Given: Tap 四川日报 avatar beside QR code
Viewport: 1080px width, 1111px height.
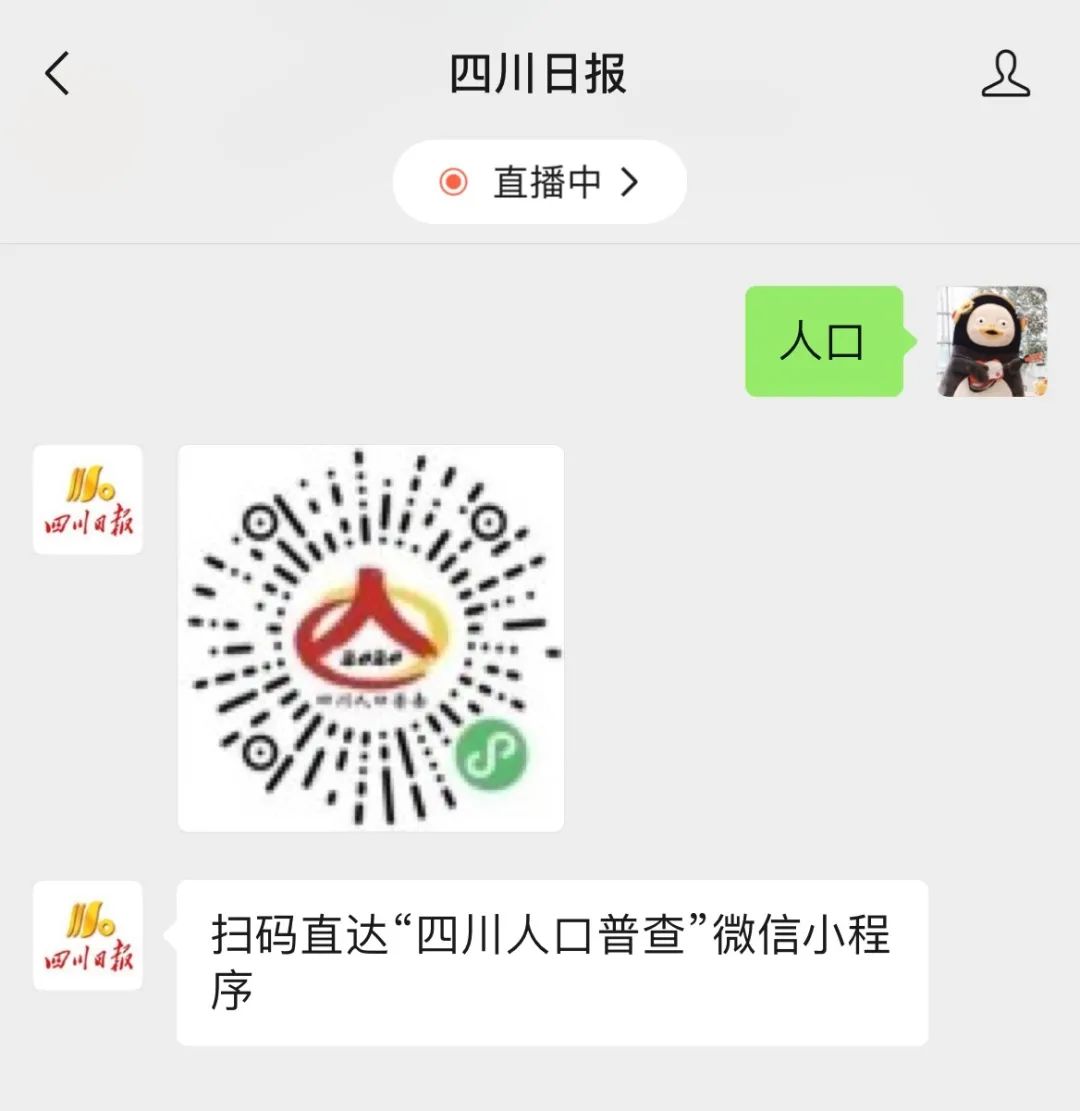Looking at the screenshot, I should coord(88,500).
